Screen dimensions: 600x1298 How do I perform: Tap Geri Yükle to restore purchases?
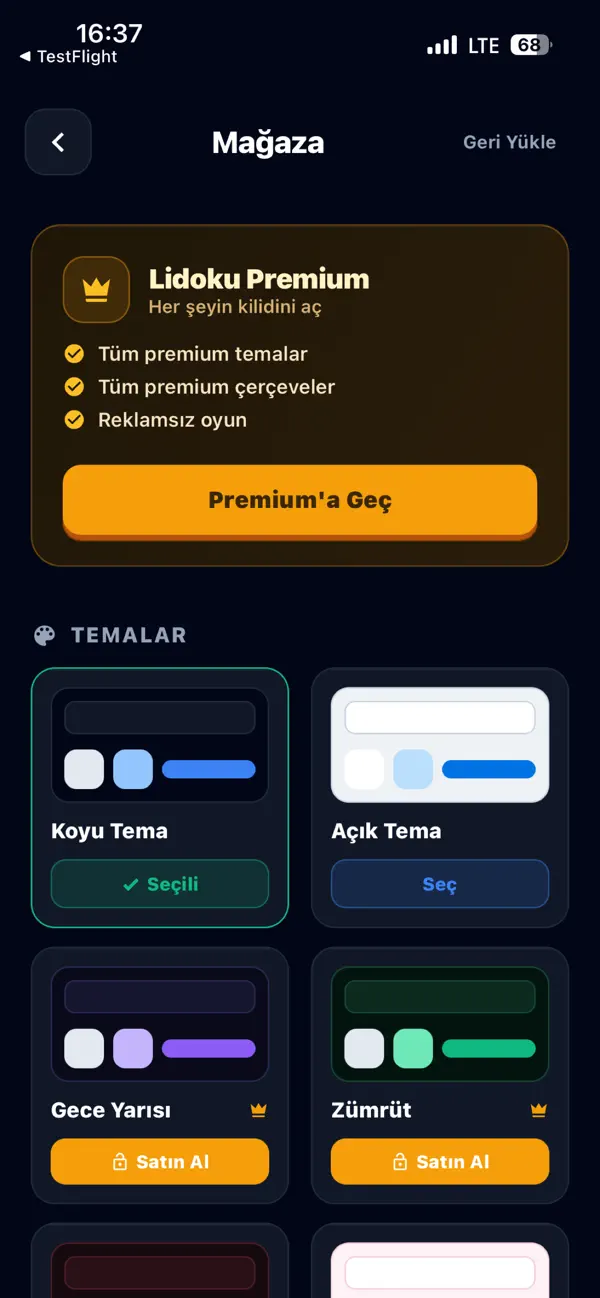click(x=509, y=142)
